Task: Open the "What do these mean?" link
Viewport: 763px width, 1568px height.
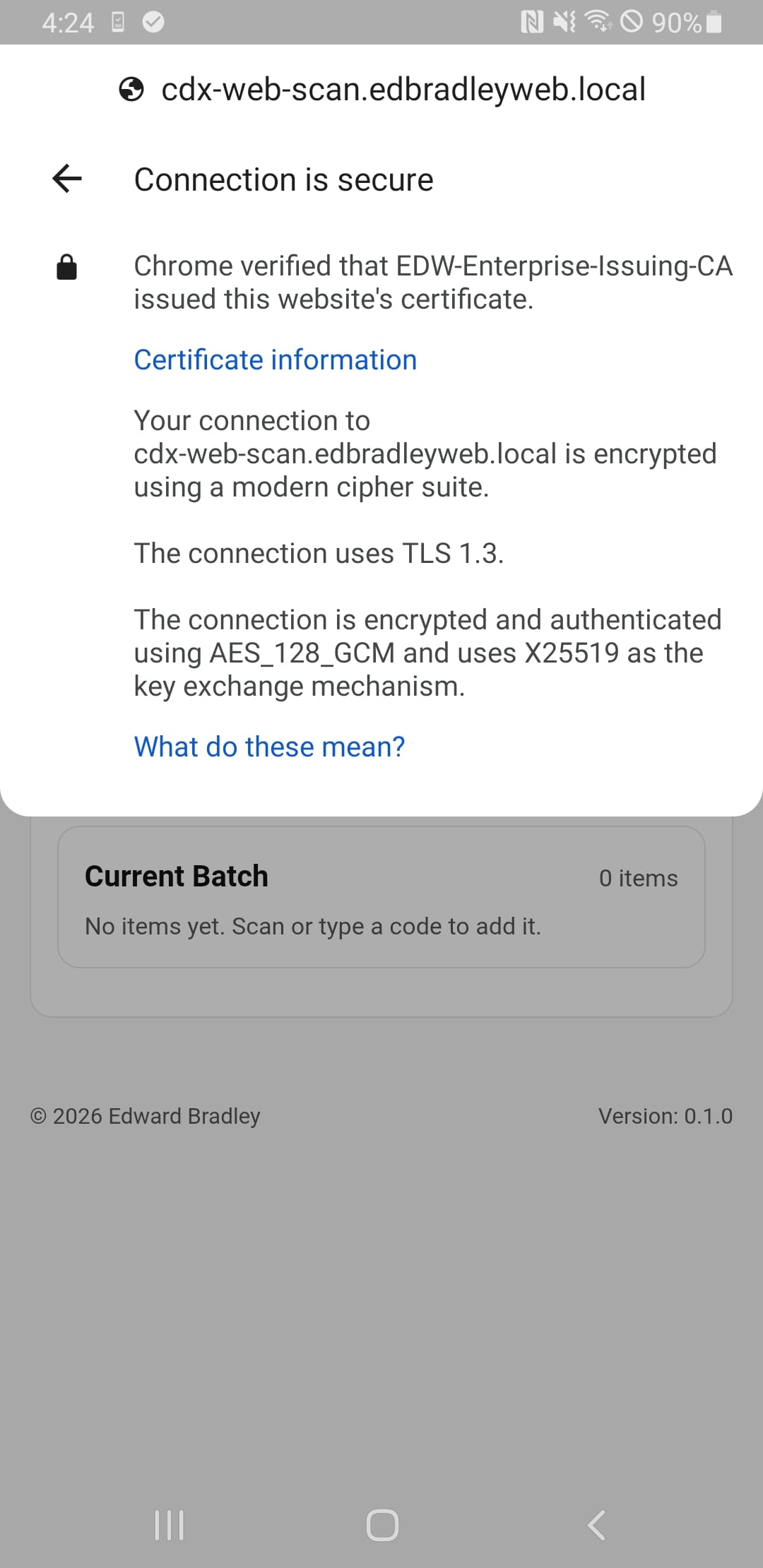Action: pos(269,747)
